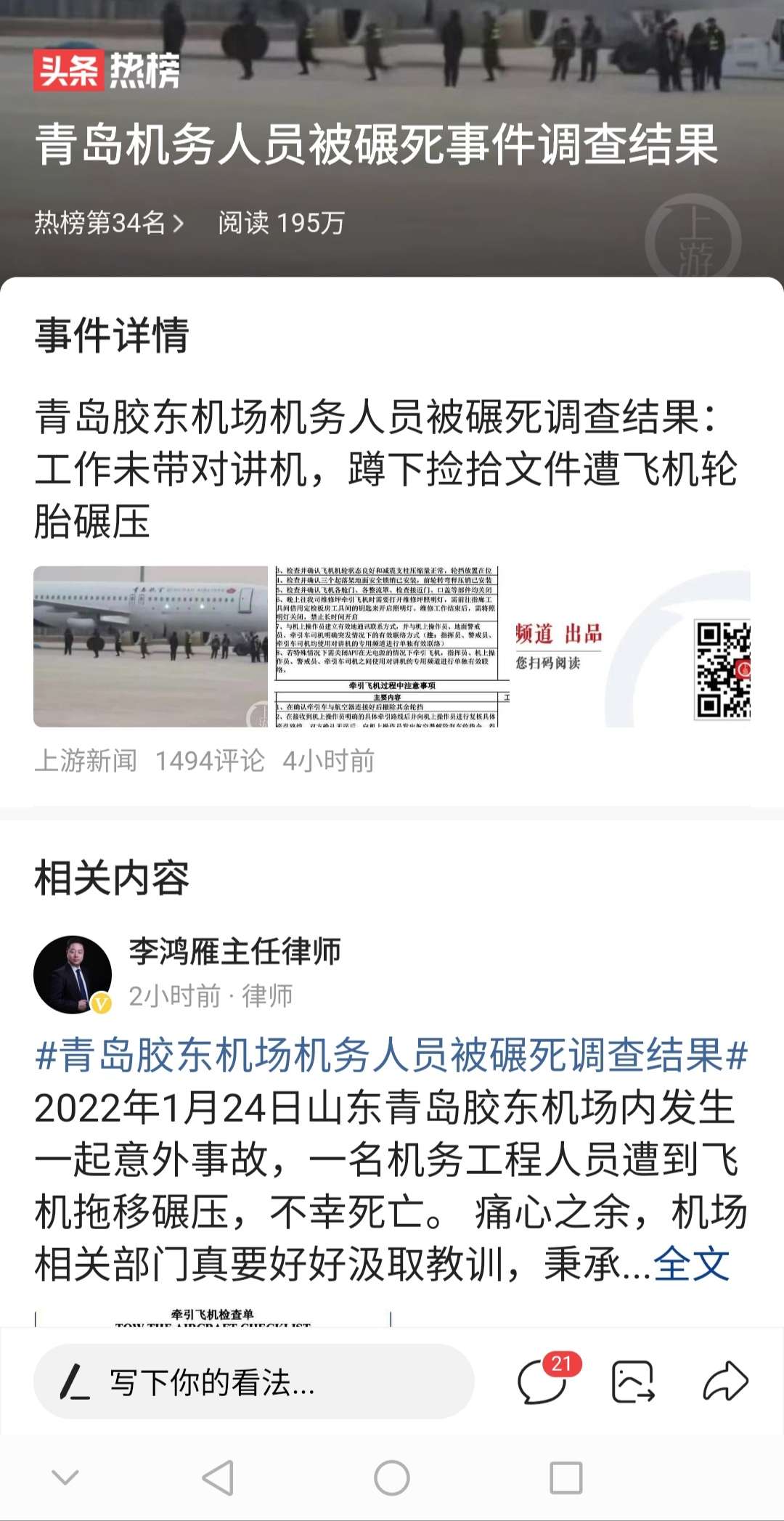This screenshot has width=784, height=1521.
Task: Open 李鸿雁主任律师's profile avatar
Action: (73, 974)
